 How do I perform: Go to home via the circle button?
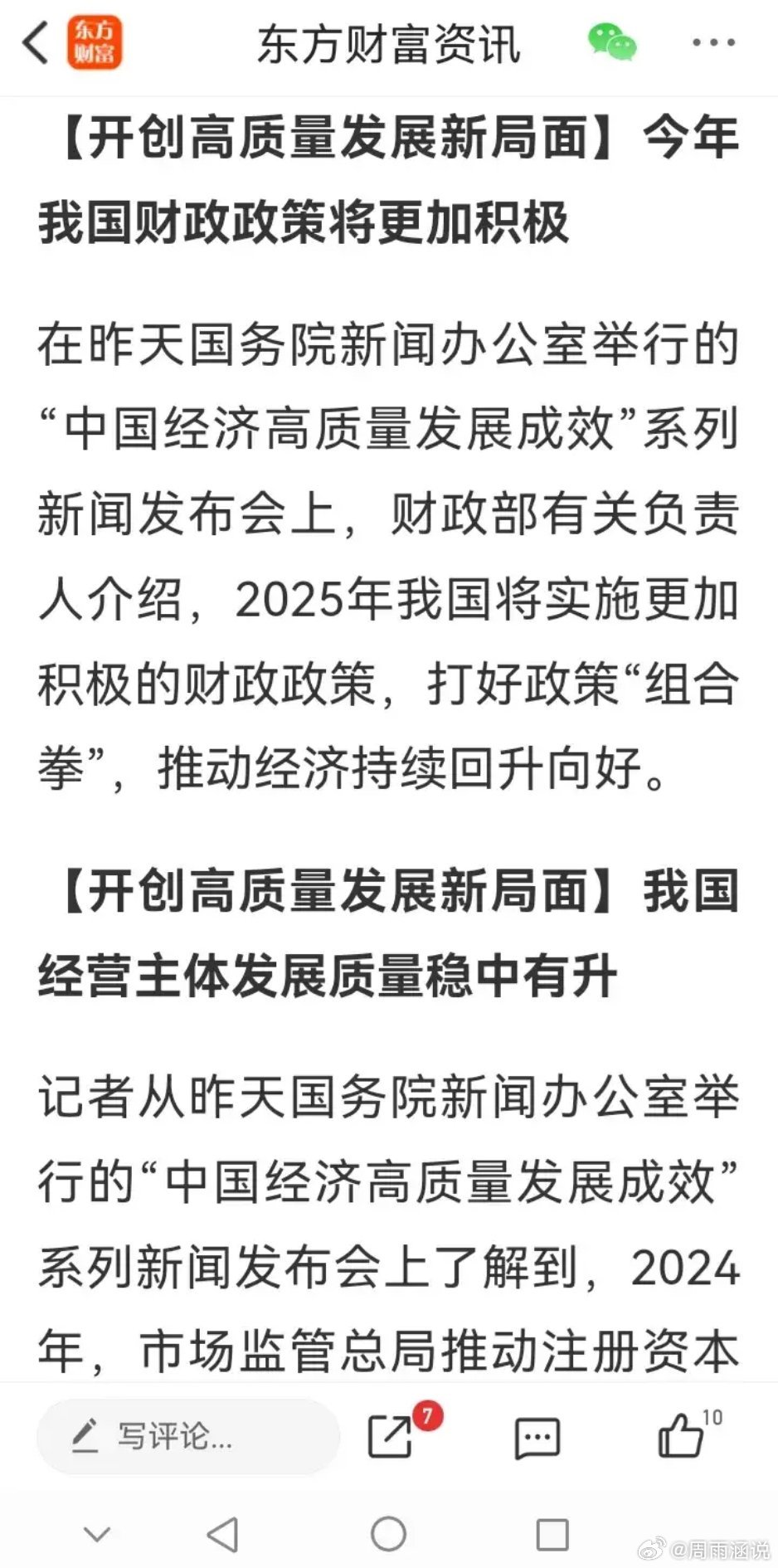click(388, 1534)
